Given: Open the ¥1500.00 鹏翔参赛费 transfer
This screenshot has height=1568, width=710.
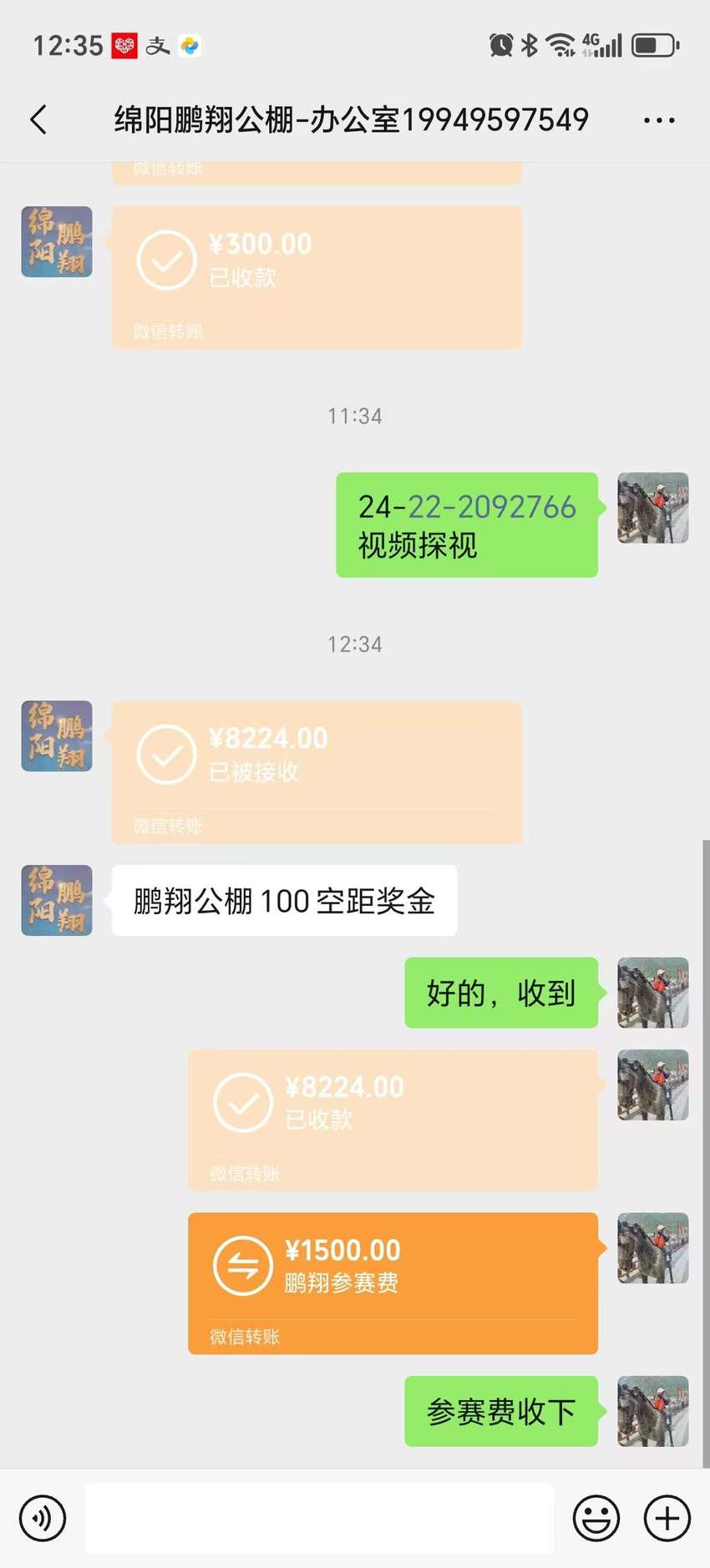Looking at the screenshot, I should (393, 1283).
